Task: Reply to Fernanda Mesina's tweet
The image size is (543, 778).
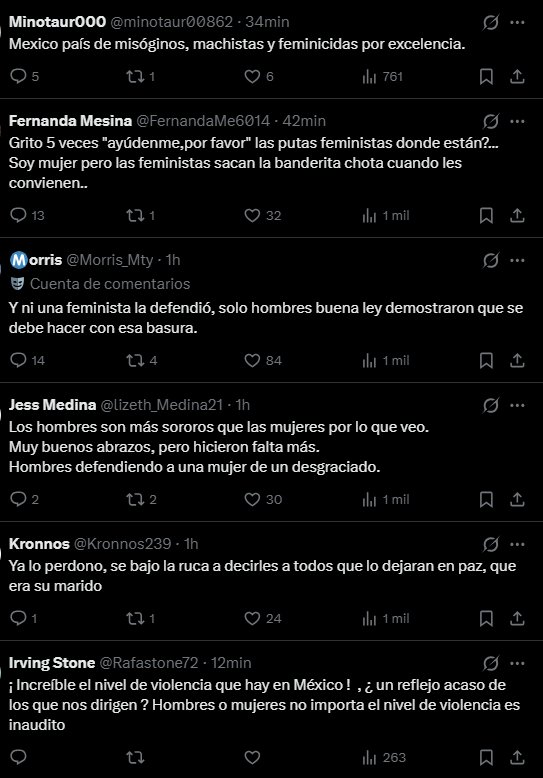Action: (18, 215)
